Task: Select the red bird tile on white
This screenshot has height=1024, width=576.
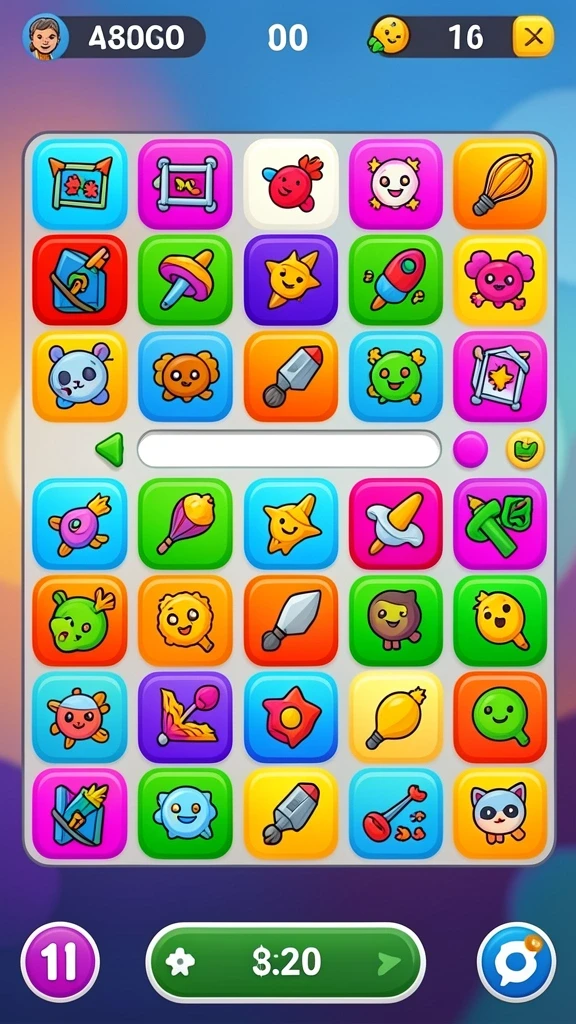Action: (291, 184)
